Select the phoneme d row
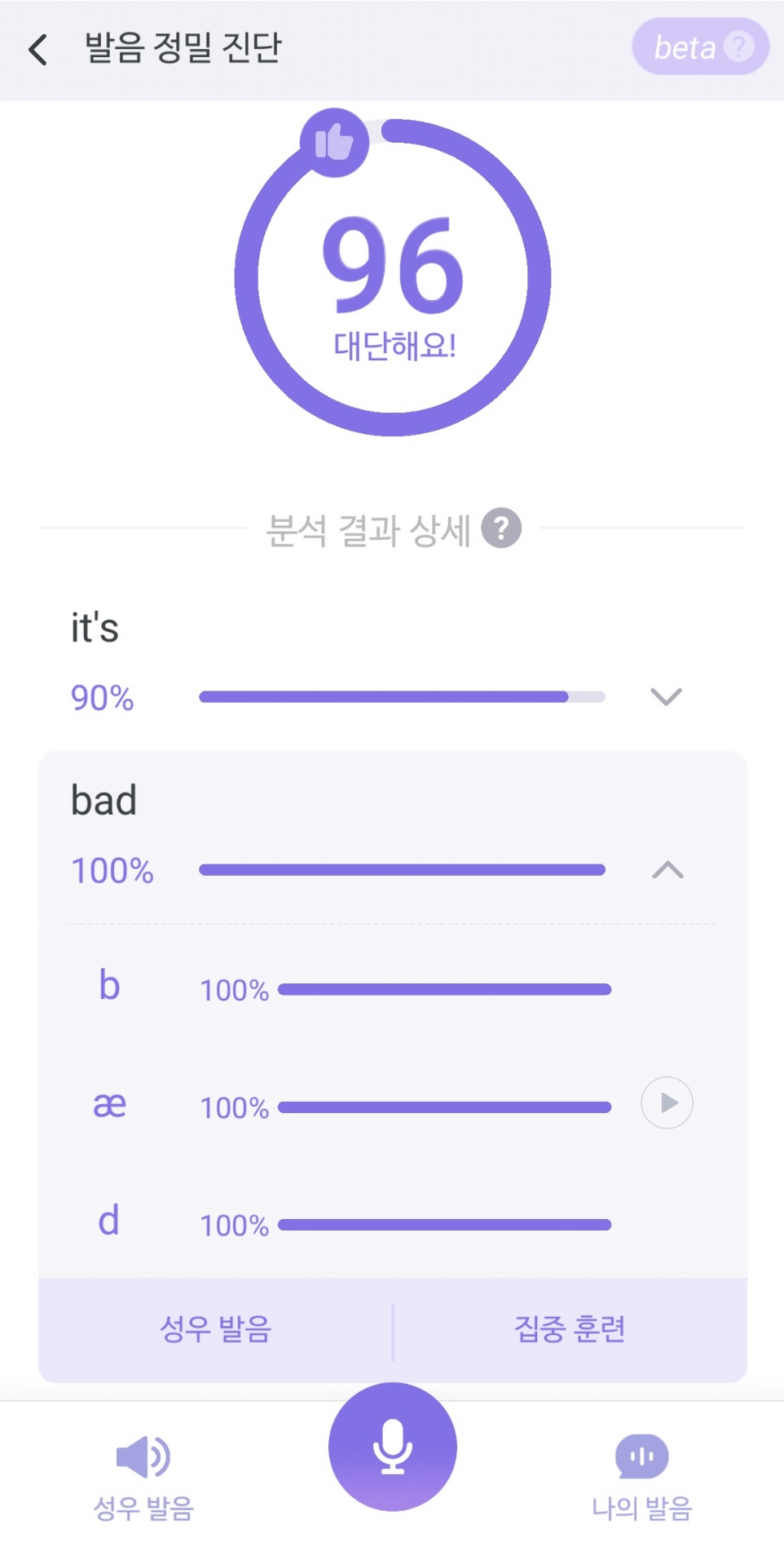Viewport: 784px width, 1542px height. coord(107,1222)
